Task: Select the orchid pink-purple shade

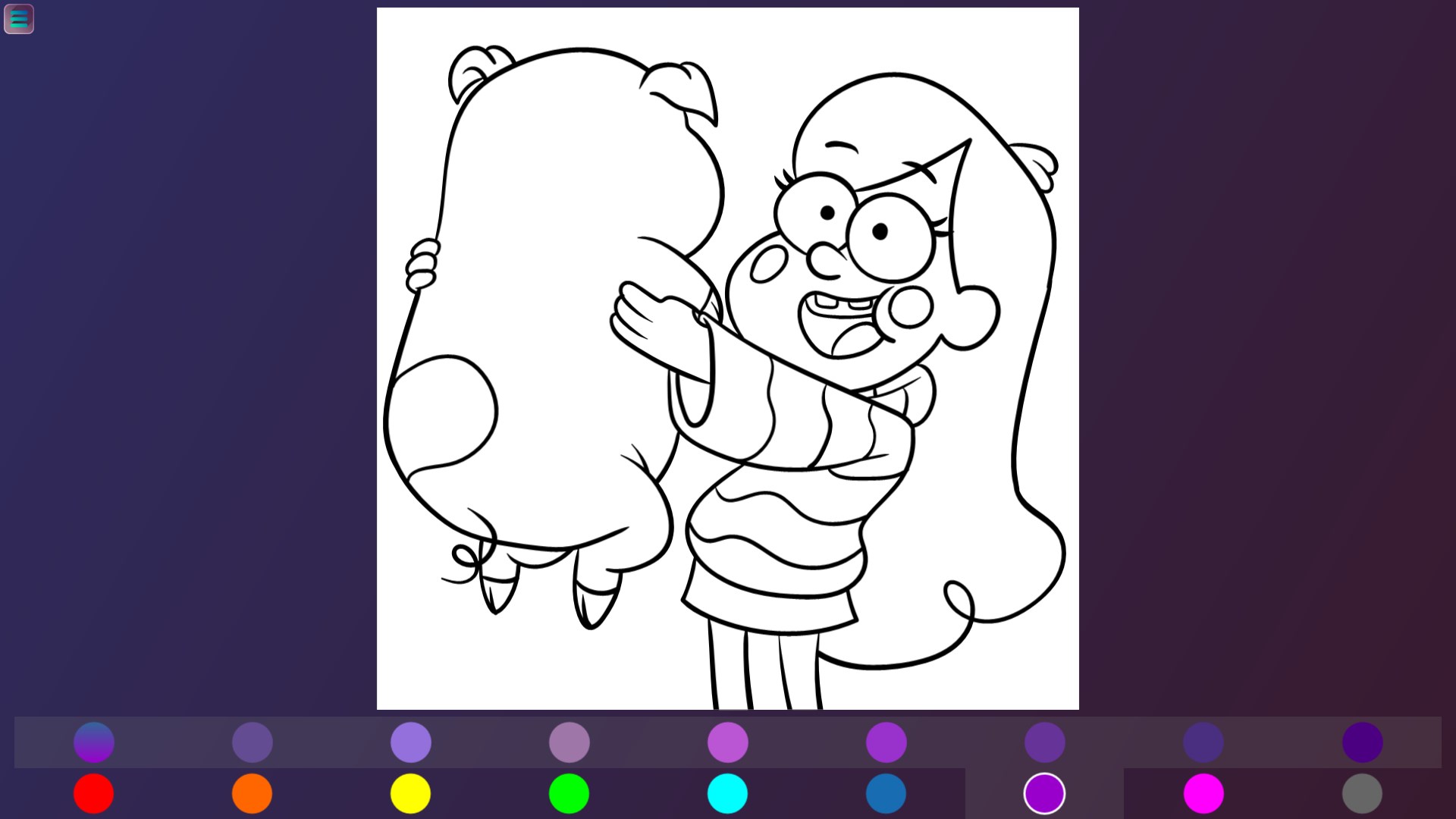Action: coord(727,742)
